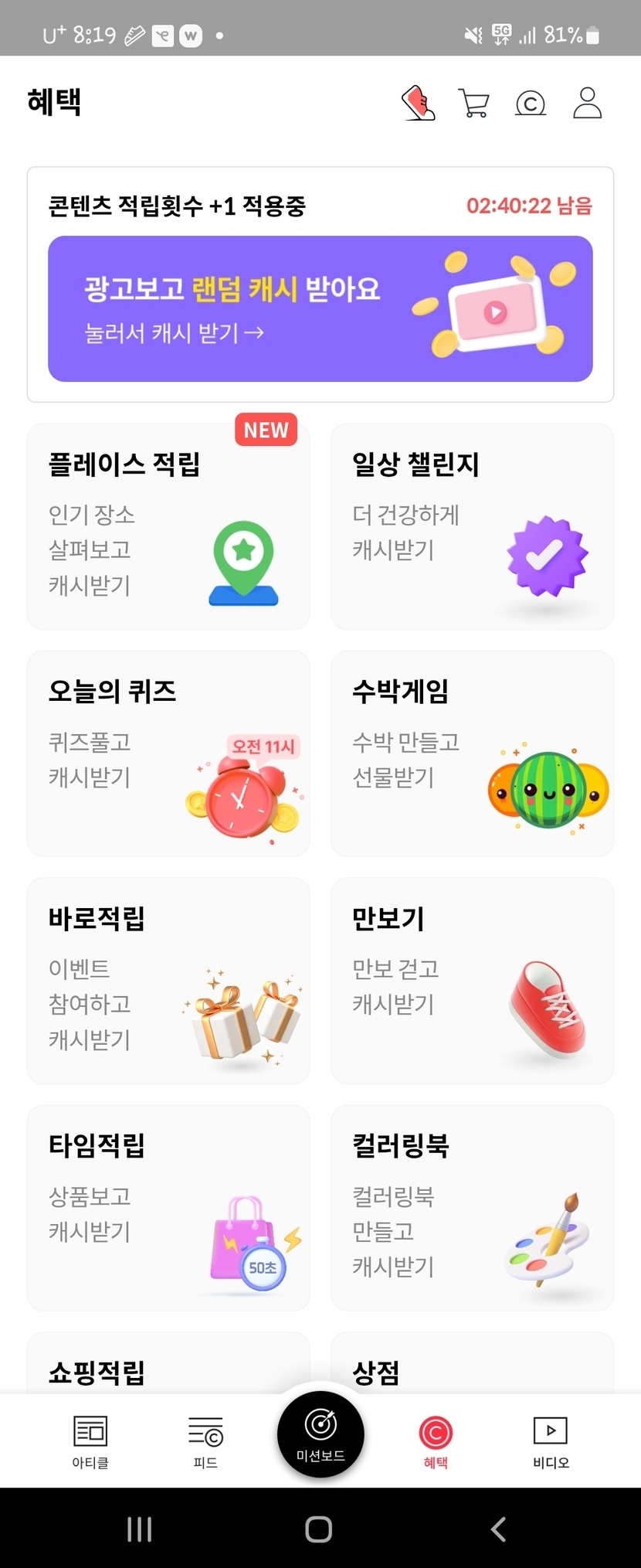Open the 미션보드 button
The height and width of the screenshot is (1568, 641).
click(320, 1434)
